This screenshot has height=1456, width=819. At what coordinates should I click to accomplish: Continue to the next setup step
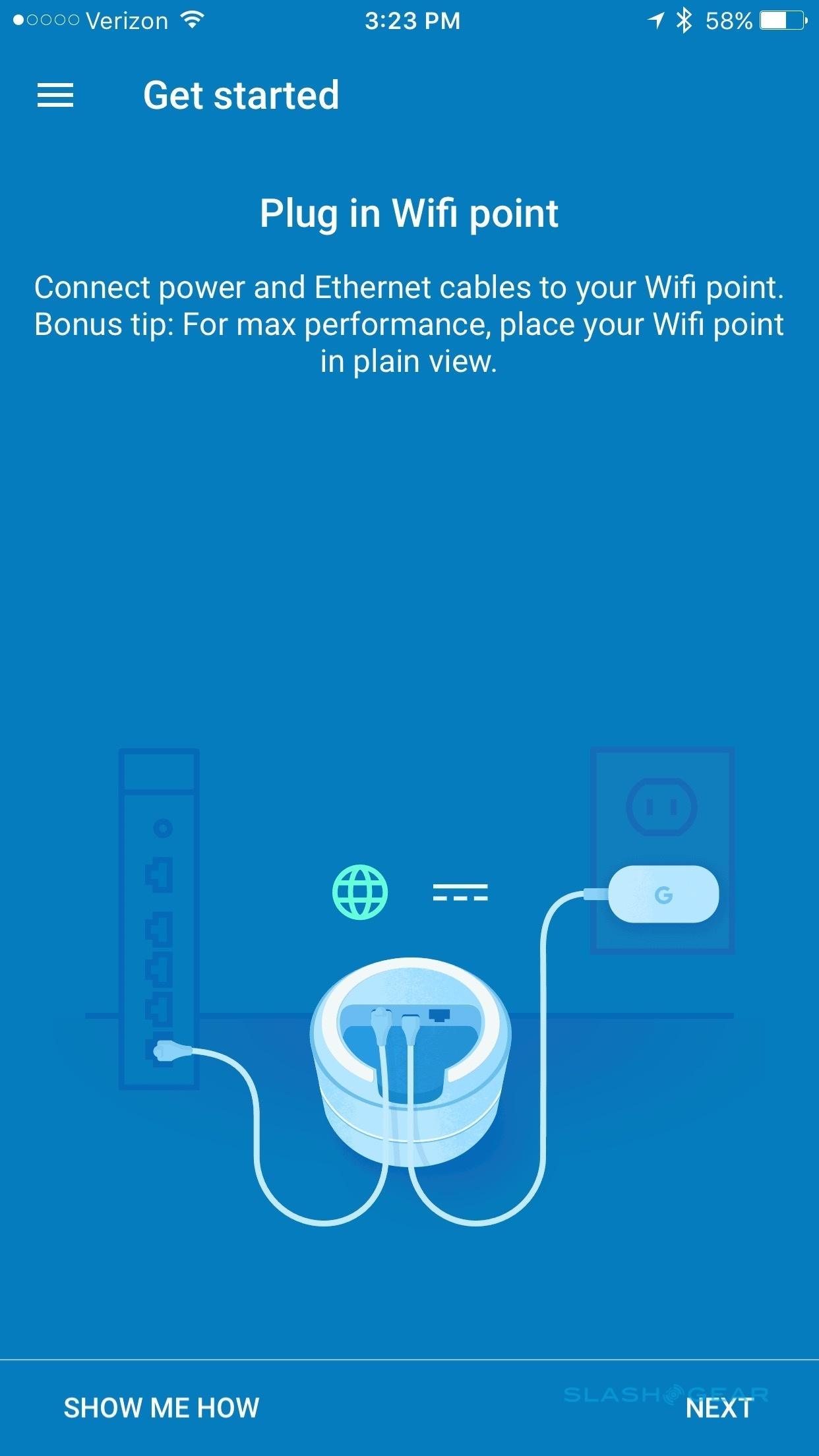(x=719, y=1408)
